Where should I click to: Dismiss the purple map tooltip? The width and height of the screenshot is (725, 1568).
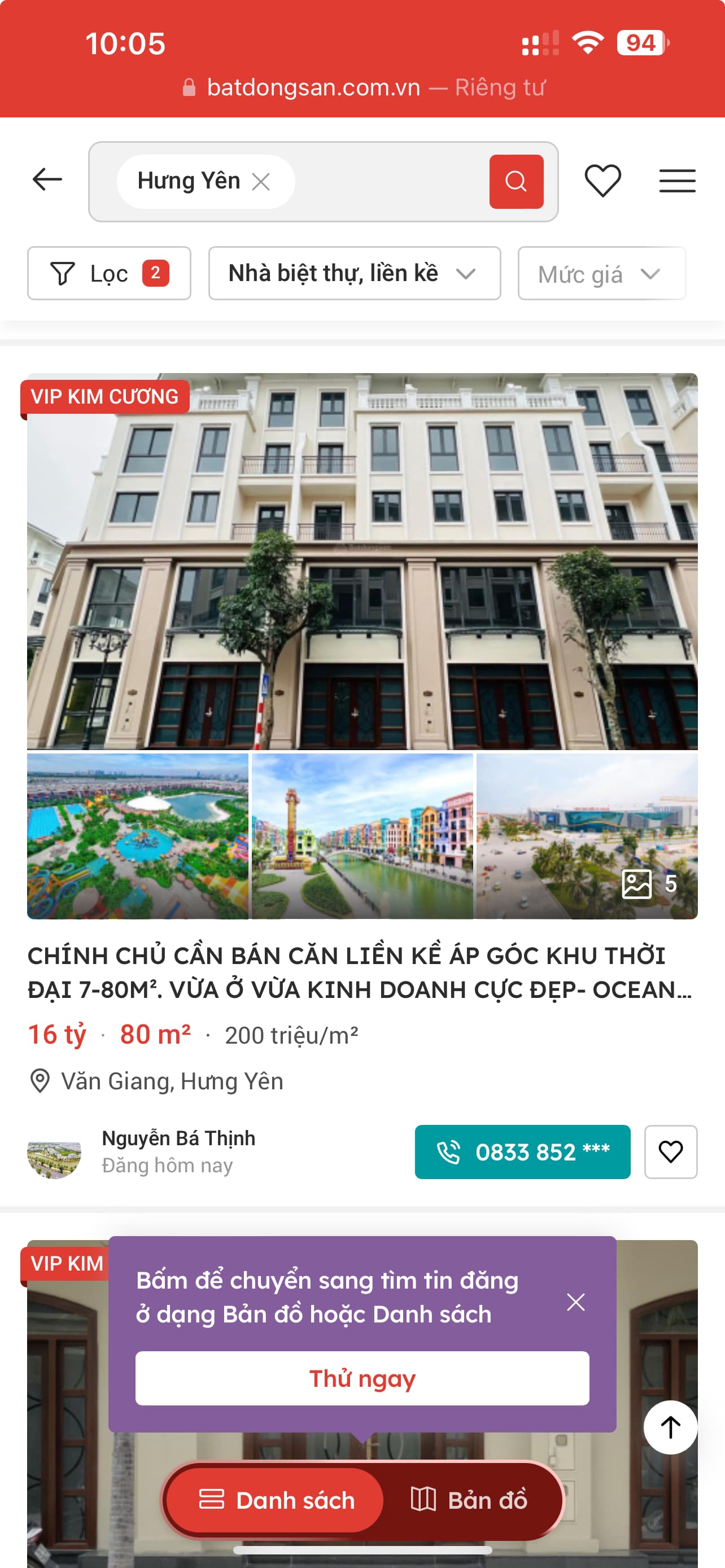pos(575,1302)
